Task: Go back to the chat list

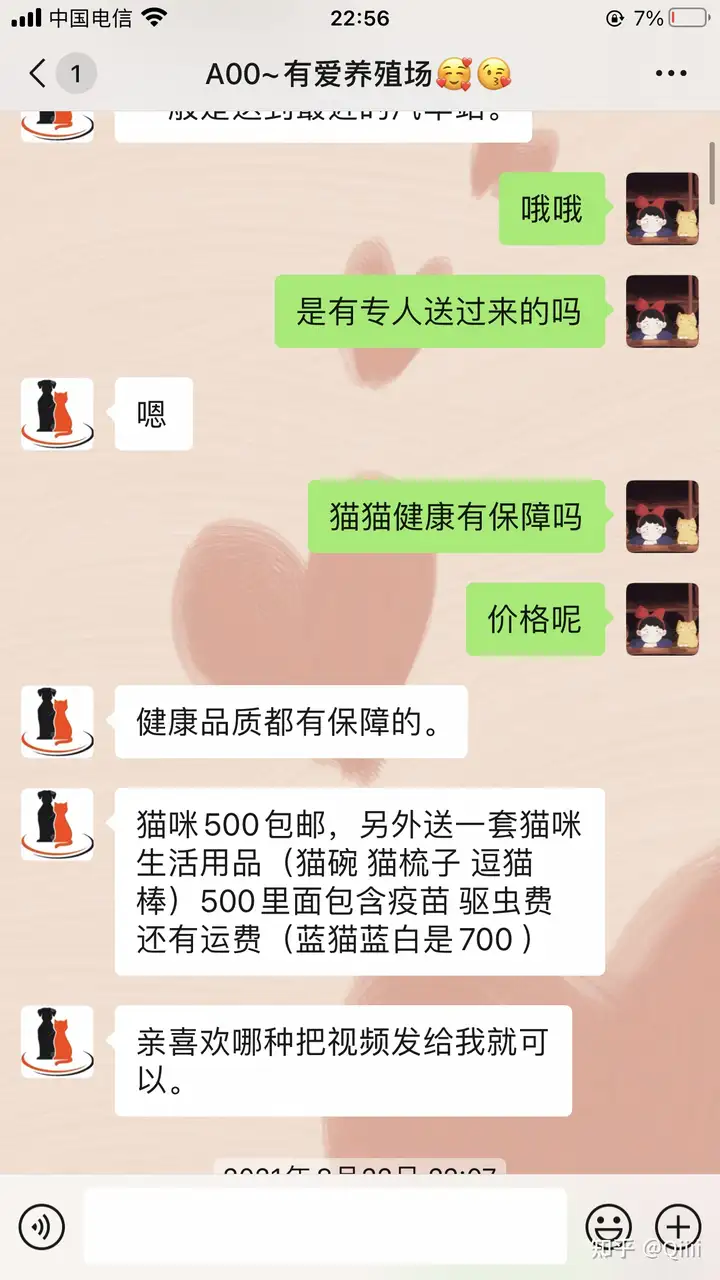Action: [x=38, y=73]
